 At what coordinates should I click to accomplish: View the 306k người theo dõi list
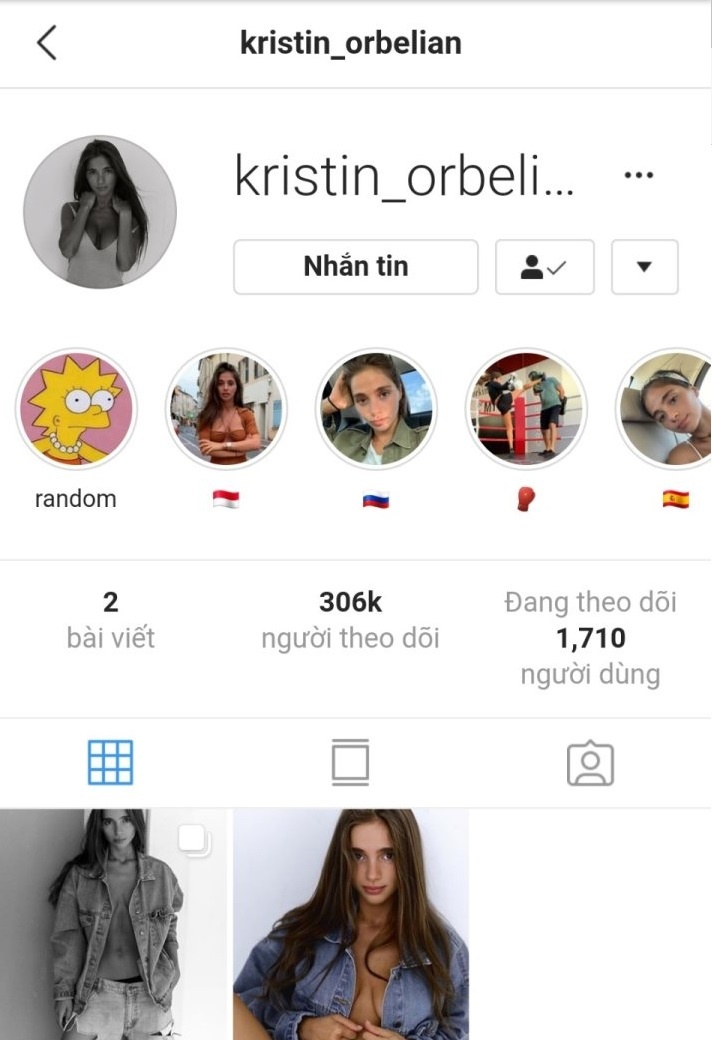350,620
